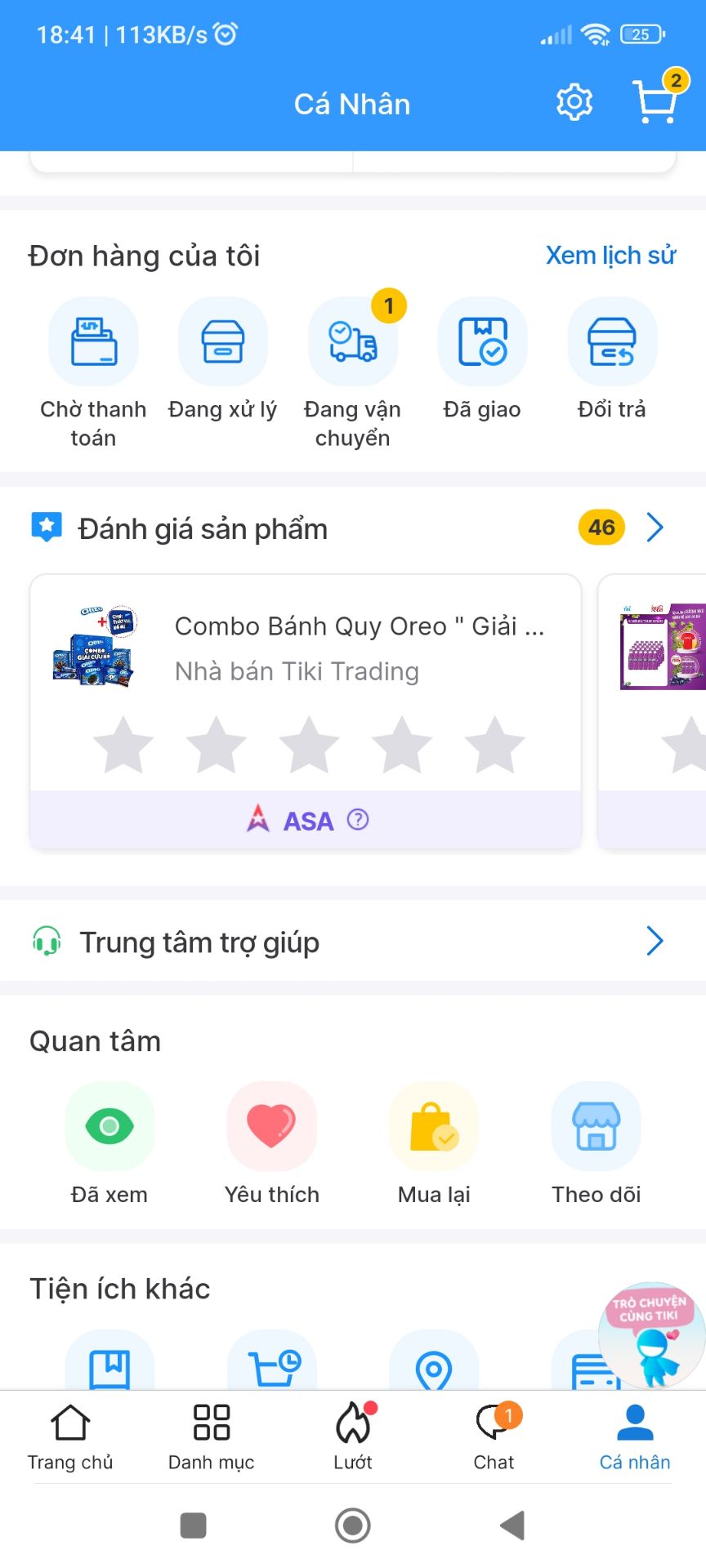Screen dimensions: 706x1568
Task: Switch to the Trang chủ tab
Action: click(70, 1437)
